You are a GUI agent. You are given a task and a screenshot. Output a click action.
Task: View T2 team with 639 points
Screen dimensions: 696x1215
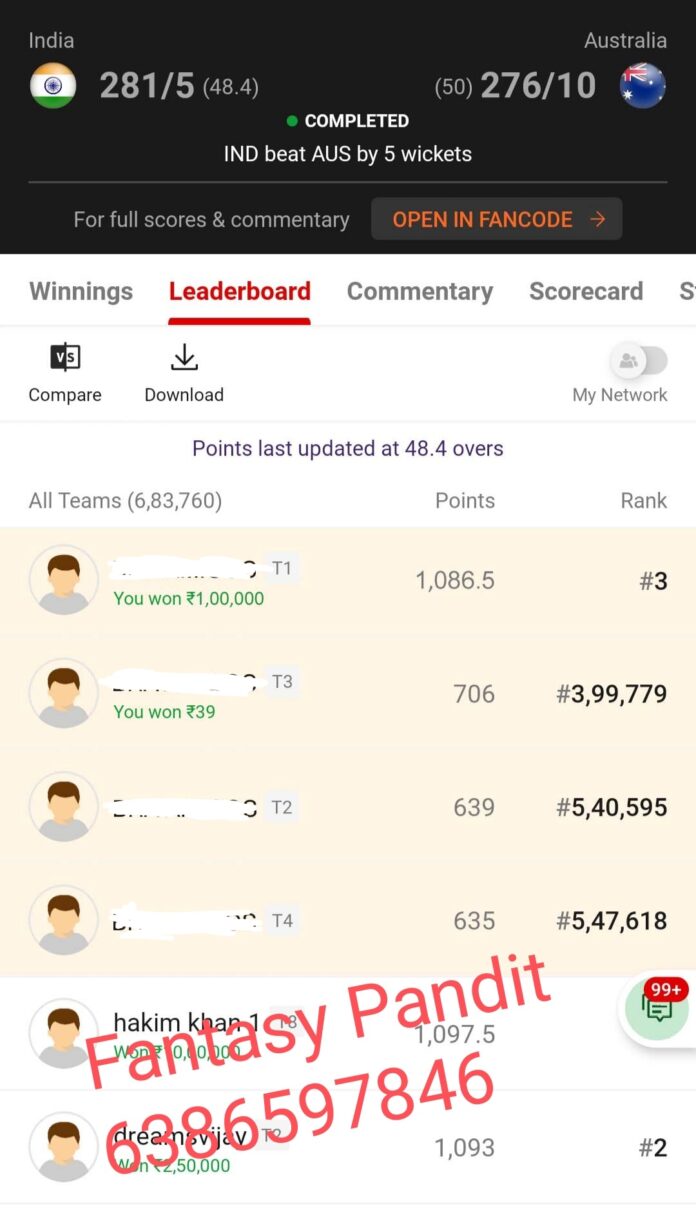coord(348,807)
